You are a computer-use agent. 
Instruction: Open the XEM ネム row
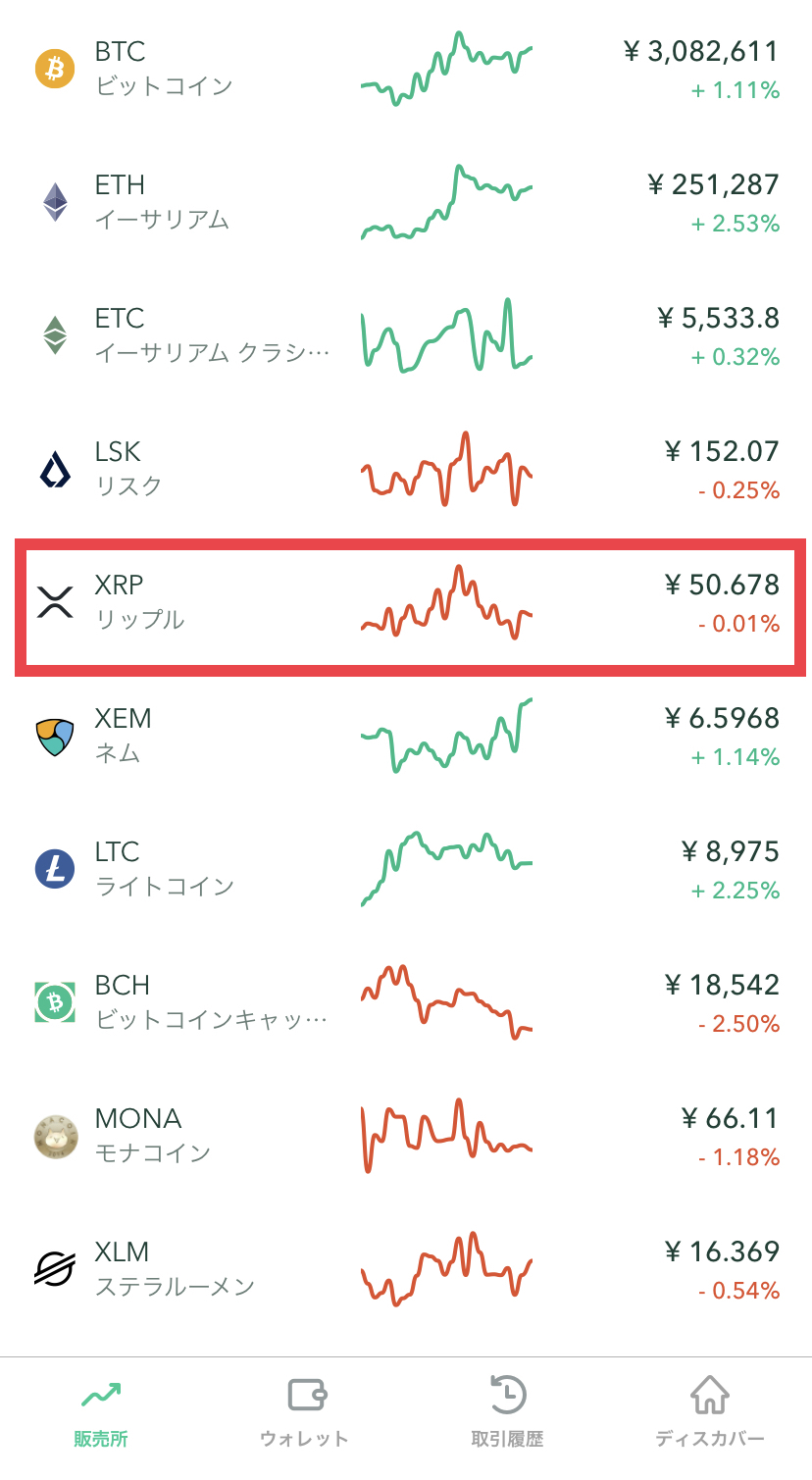coord(406,737)
